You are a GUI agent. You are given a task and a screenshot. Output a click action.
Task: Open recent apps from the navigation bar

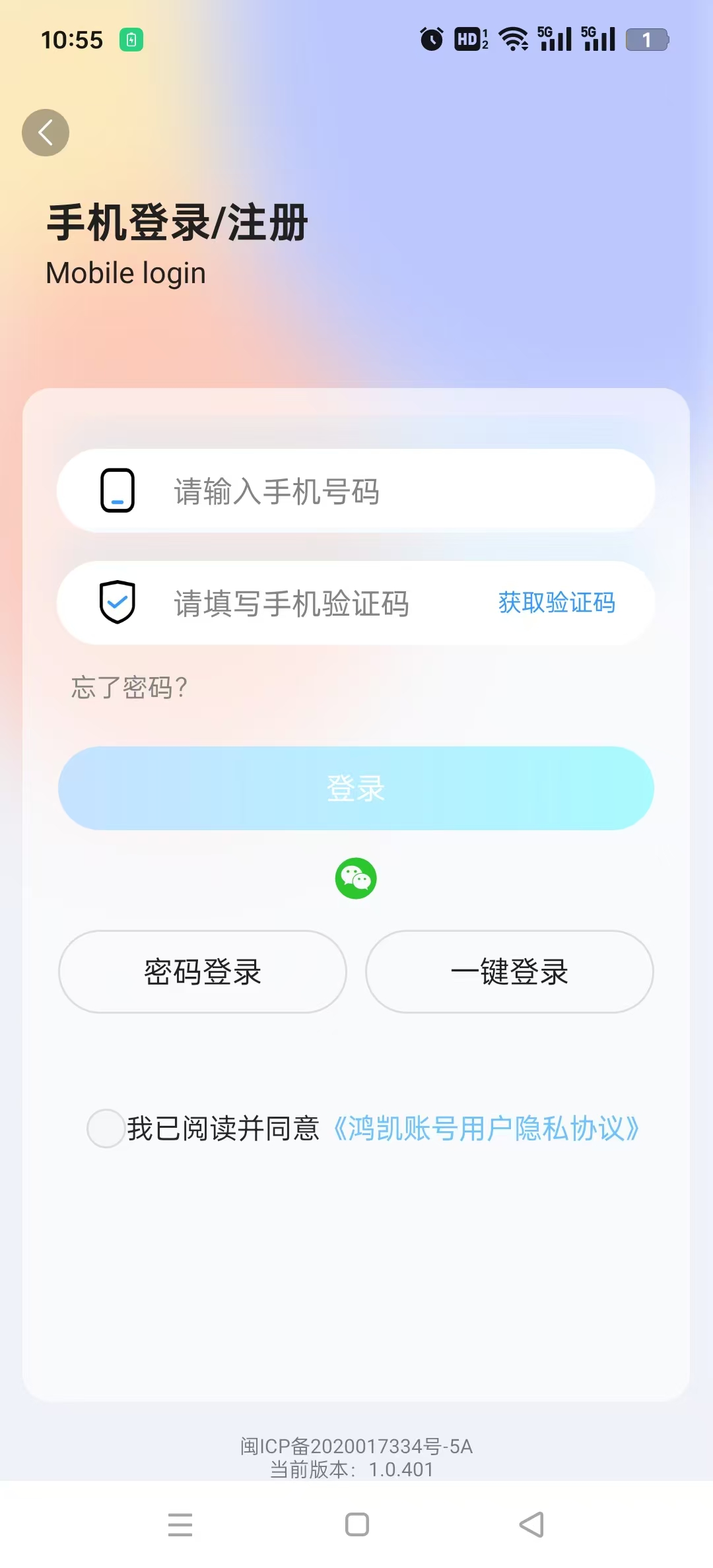180,1524
